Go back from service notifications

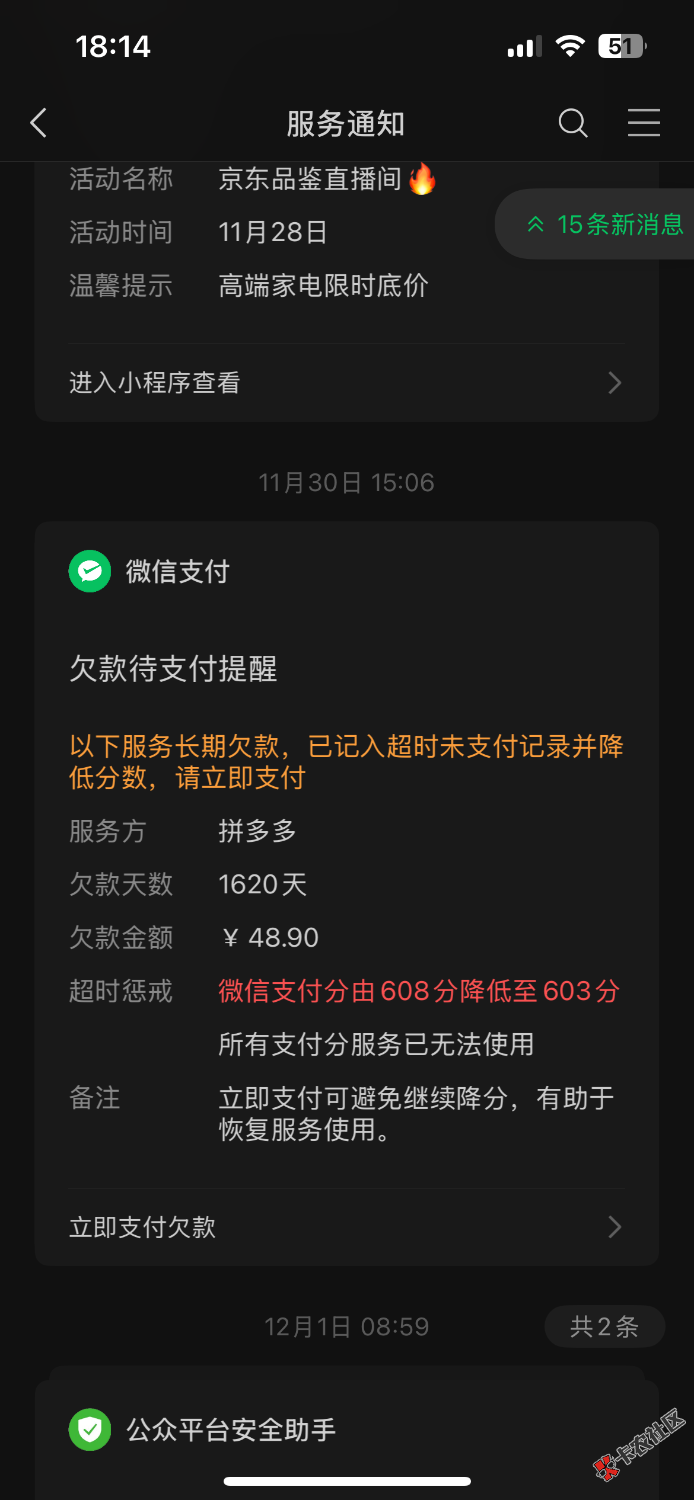[x=39, y=124]
